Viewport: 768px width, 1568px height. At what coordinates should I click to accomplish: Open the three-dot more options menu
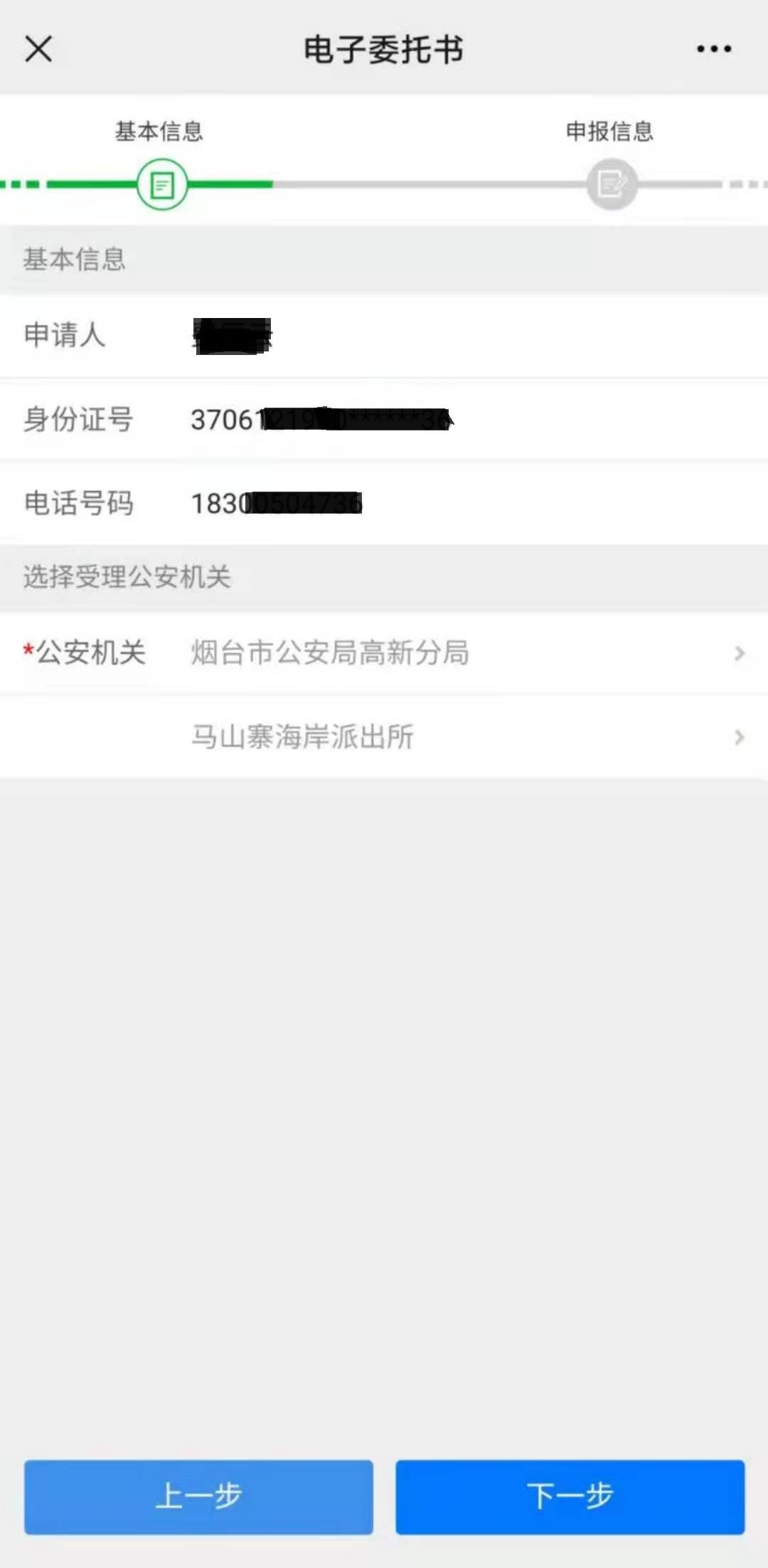coord(713,49)
